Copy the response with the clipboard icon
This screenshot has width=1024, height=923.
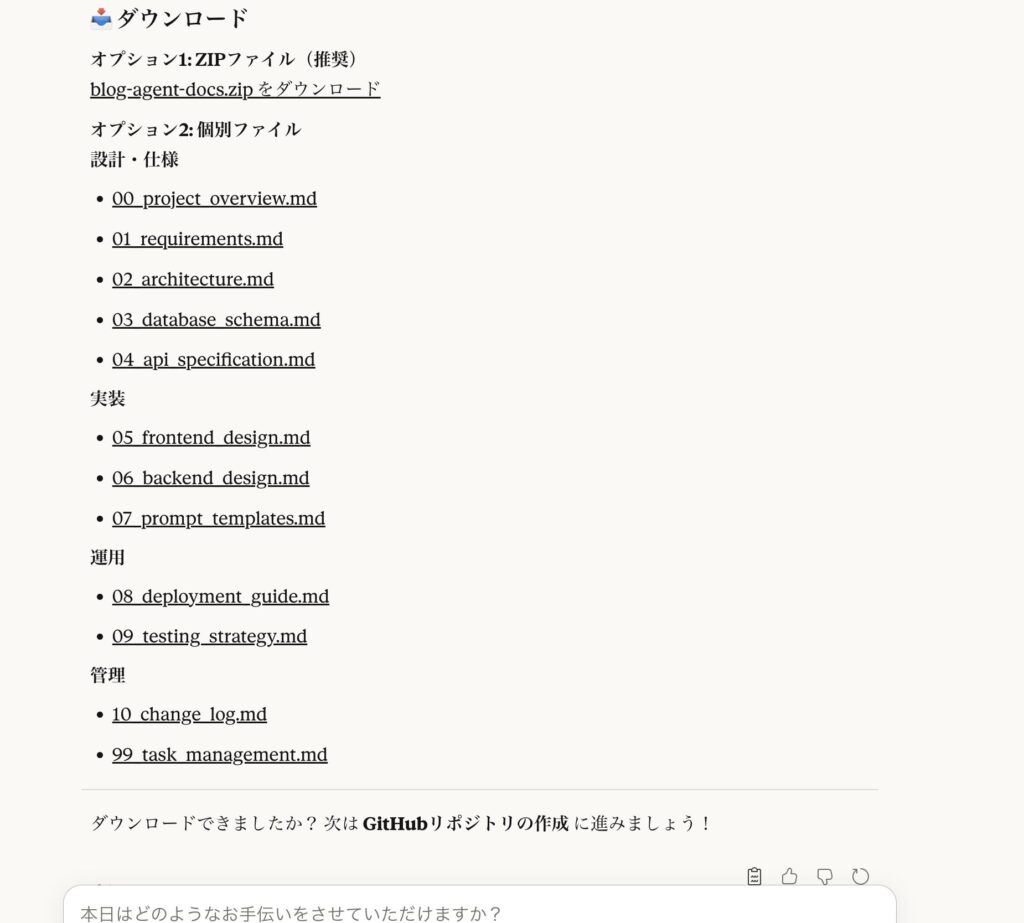(x=754, y=876)
